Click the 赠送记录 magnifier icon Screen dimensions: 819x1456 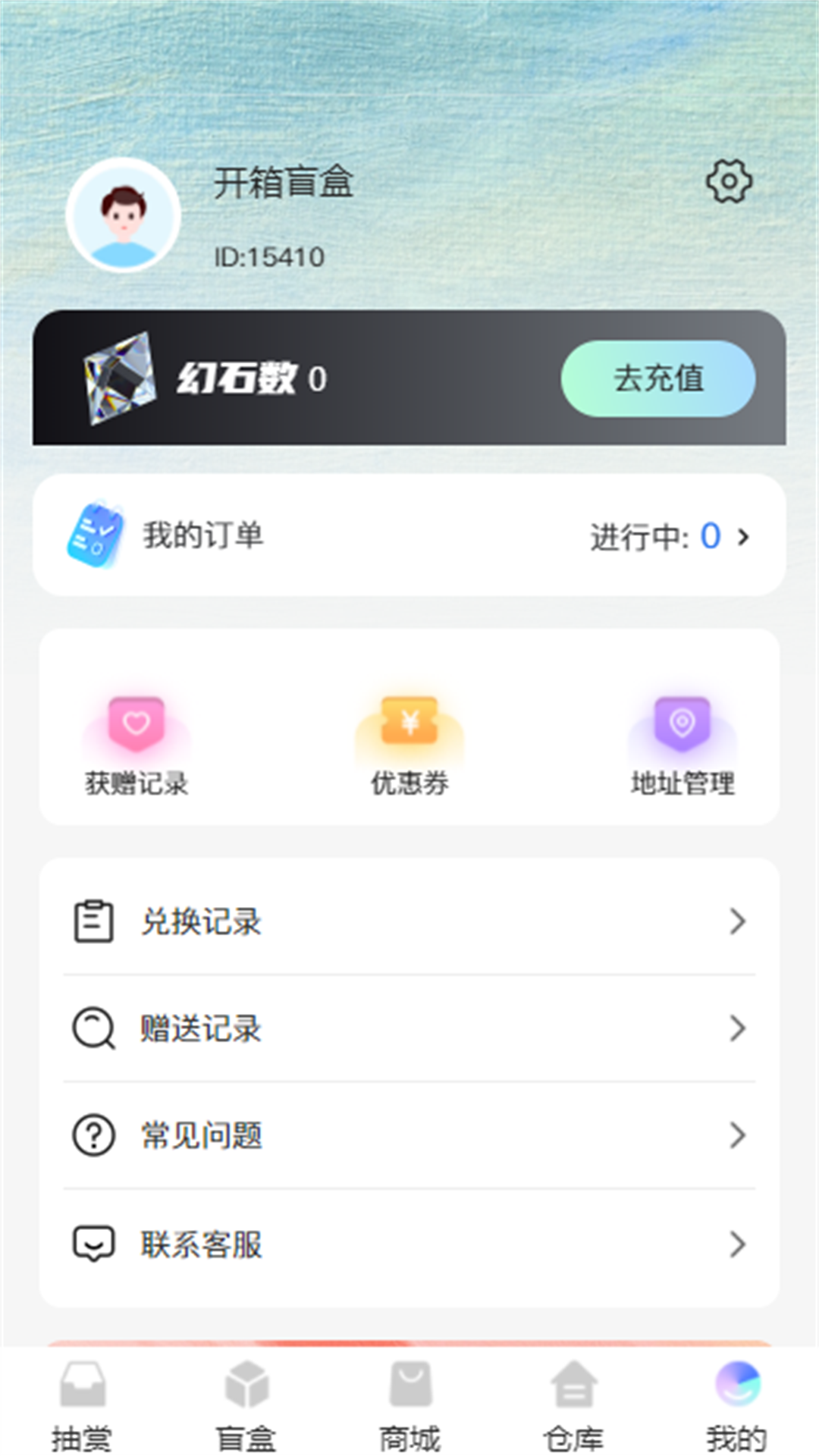point(93,1028)
